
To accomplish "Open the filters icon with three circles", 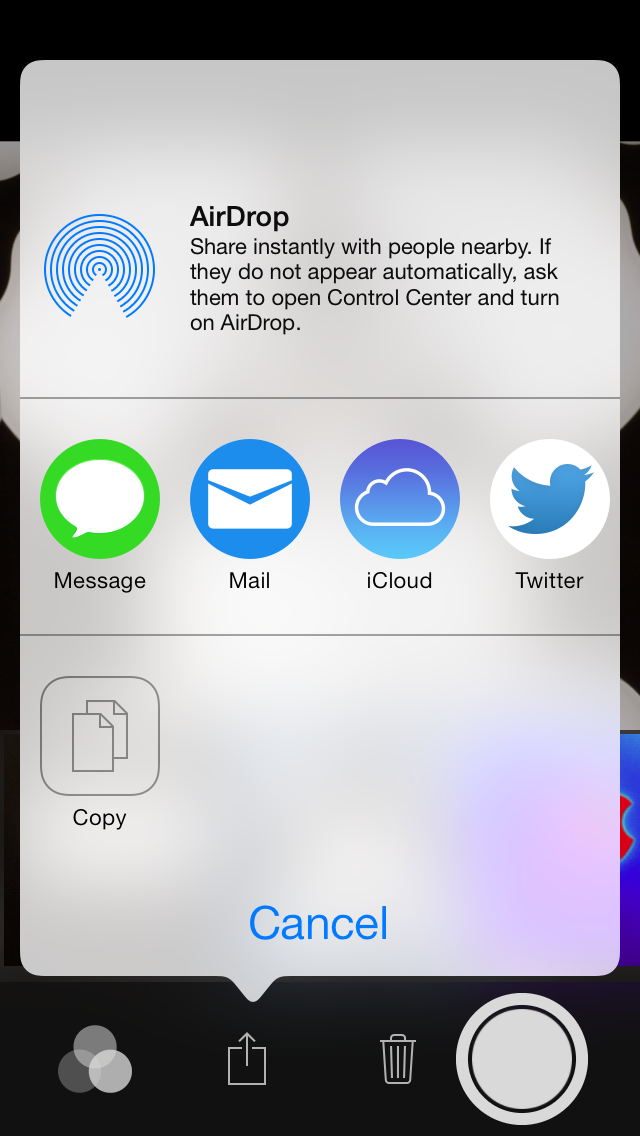I will [x=95, y=1059].
